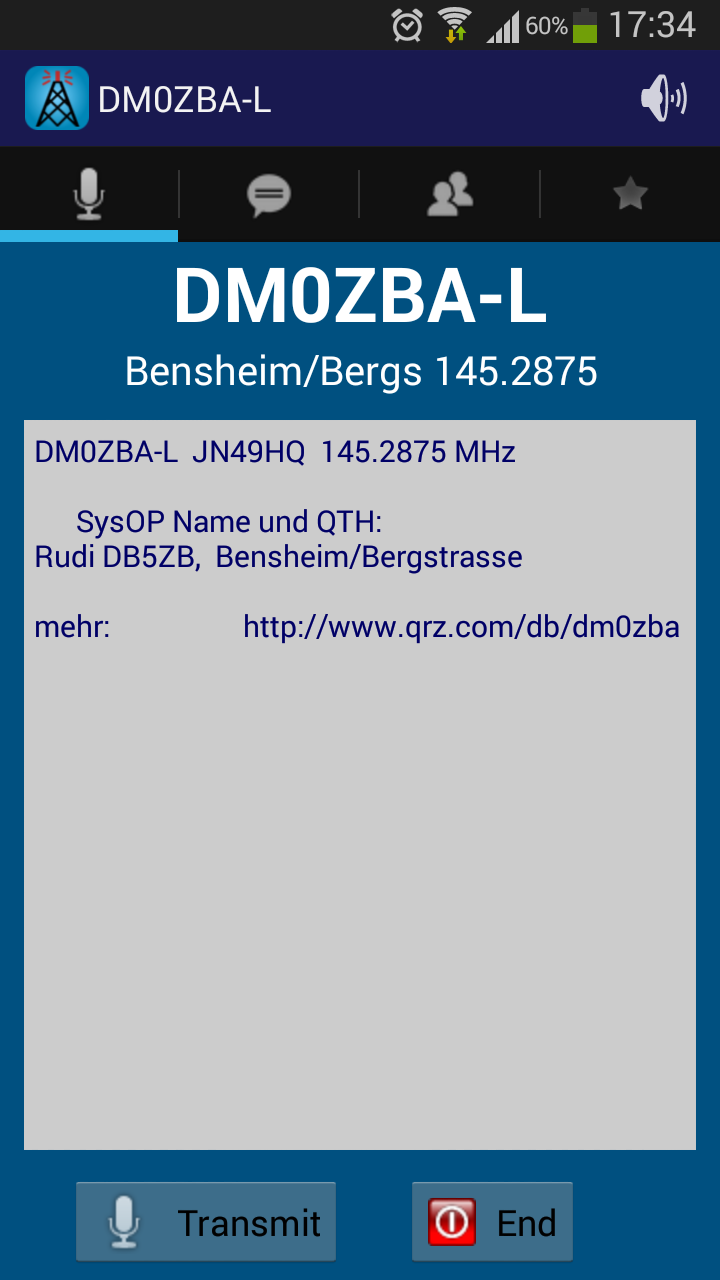This screenshot has height=1280, width=720.
Task: Switch to the text chat tab
Action: [269, 194]
